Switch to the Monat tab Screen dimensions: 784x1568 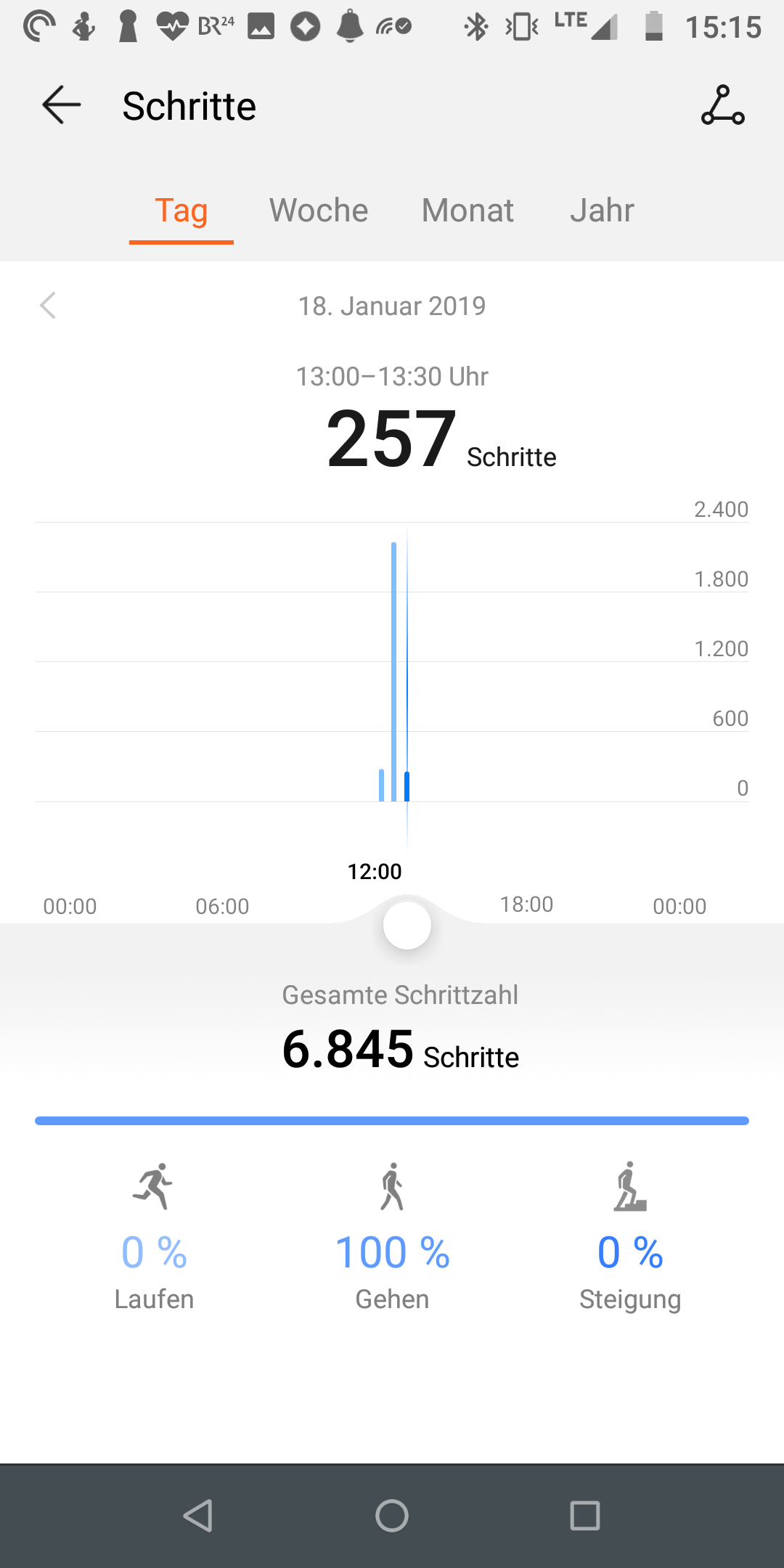467,211
